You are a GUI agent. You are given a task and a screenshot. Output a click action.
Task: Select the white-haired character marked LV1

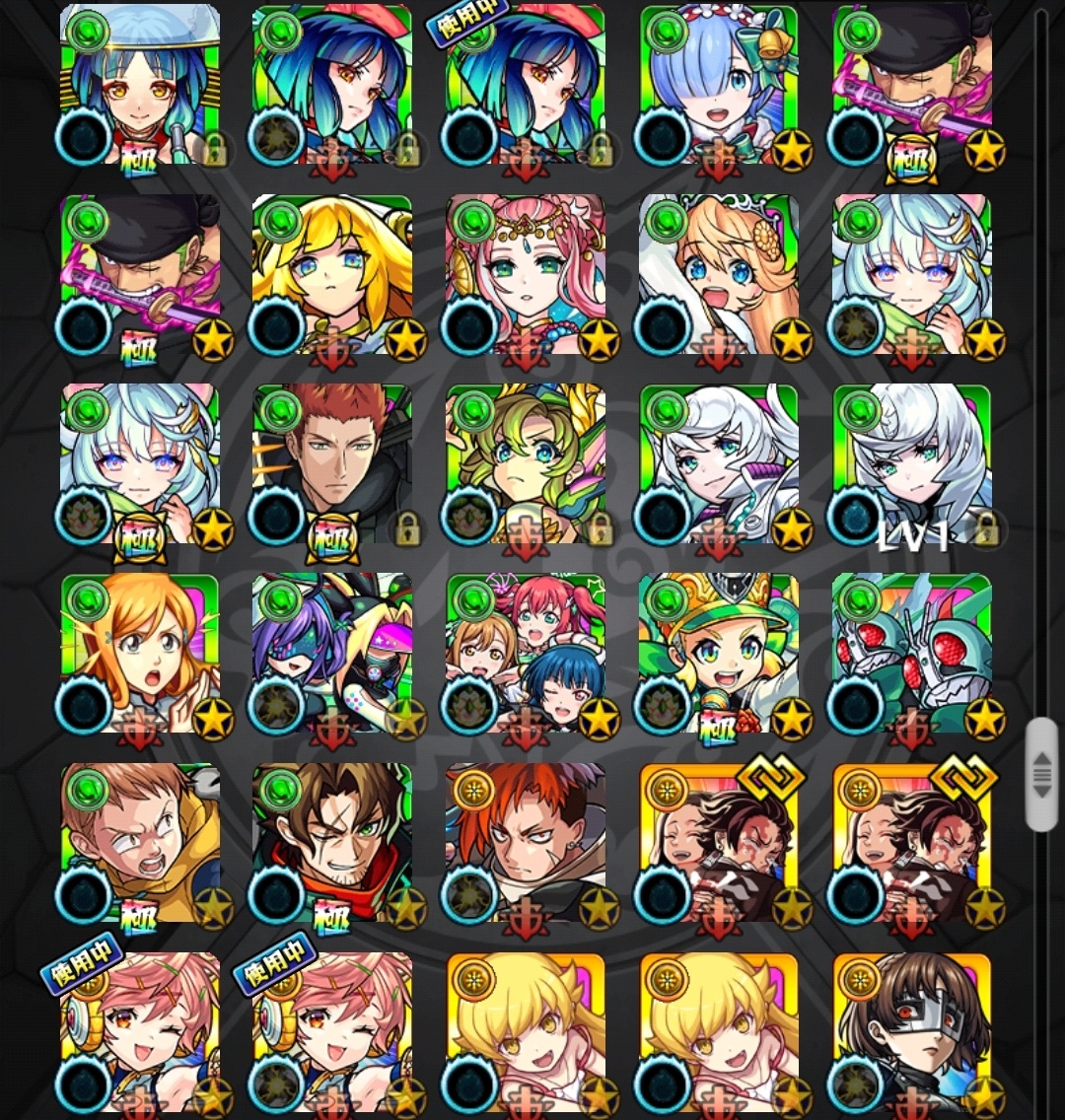coord(911,463)
